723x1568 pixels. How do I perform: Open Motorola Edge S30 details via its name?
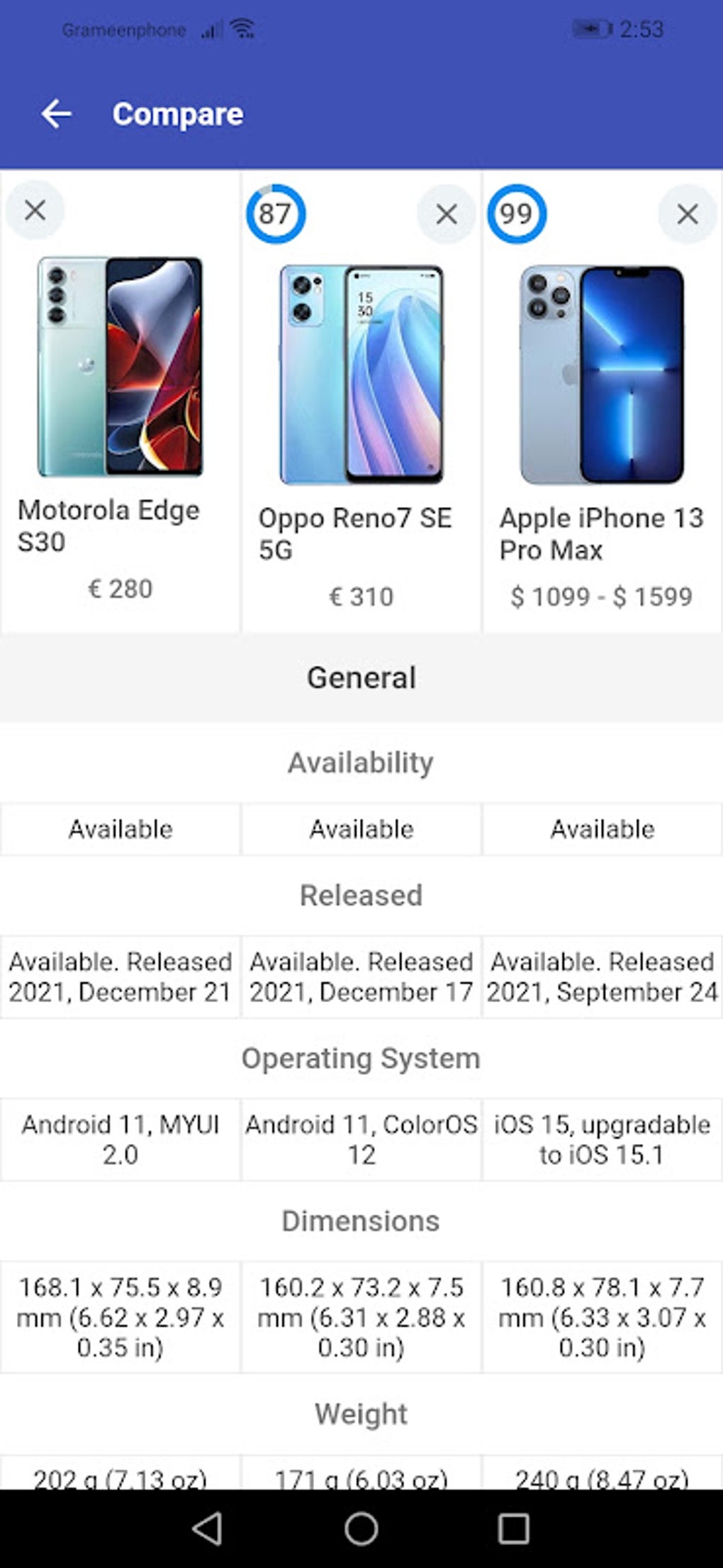click(x=109, y=528)
